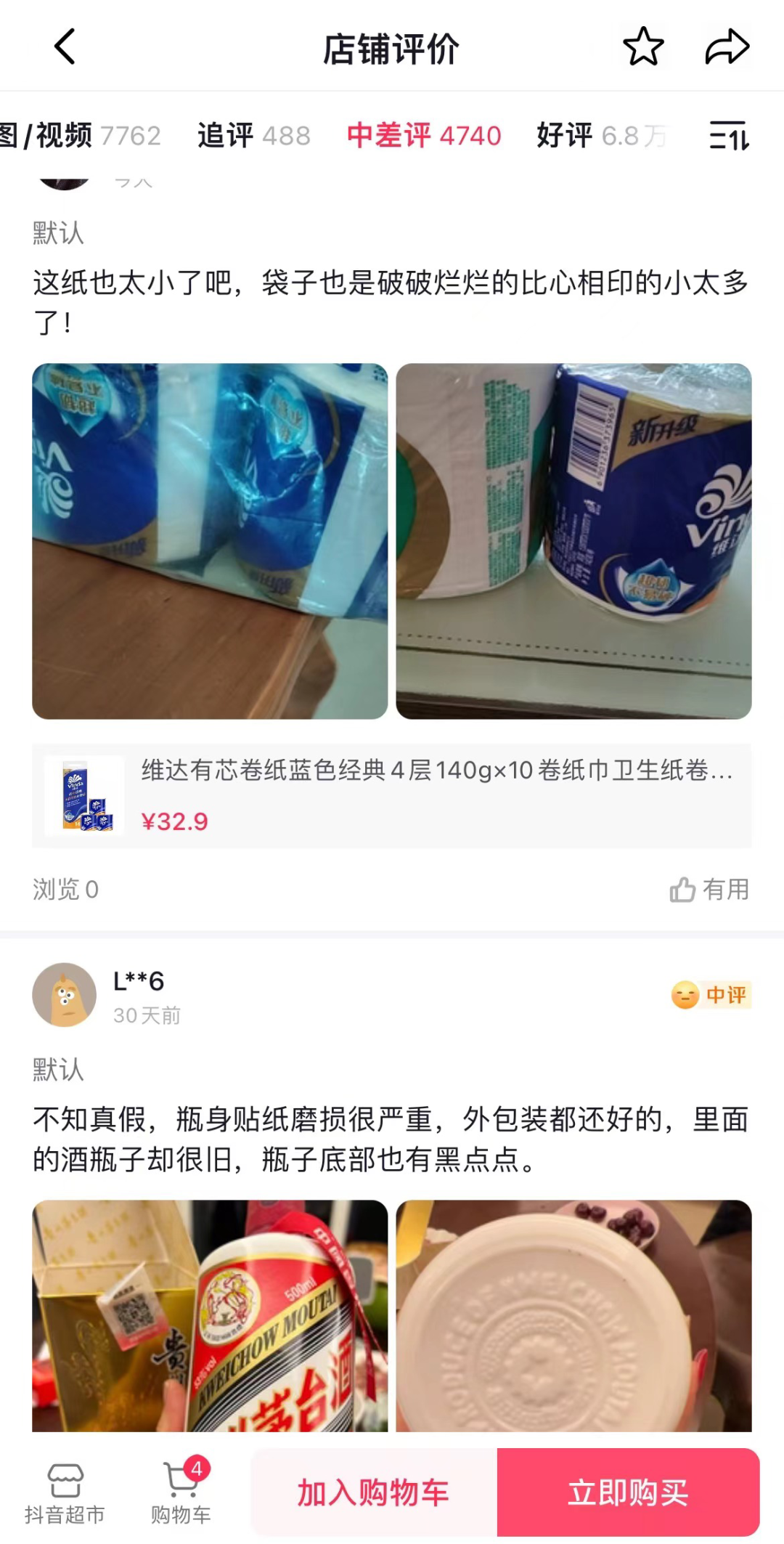Mark the tissue review as 有用

coord(709,889)
